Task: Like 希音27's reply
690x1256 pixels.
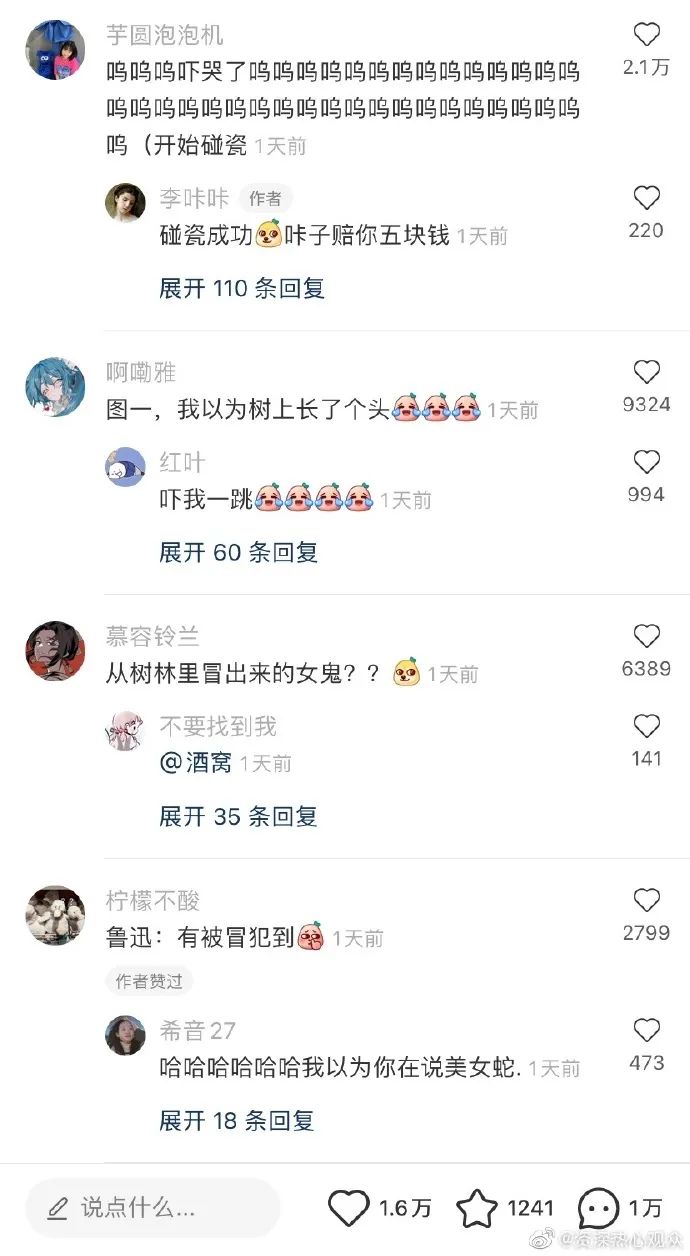Action: [646, 1030]
